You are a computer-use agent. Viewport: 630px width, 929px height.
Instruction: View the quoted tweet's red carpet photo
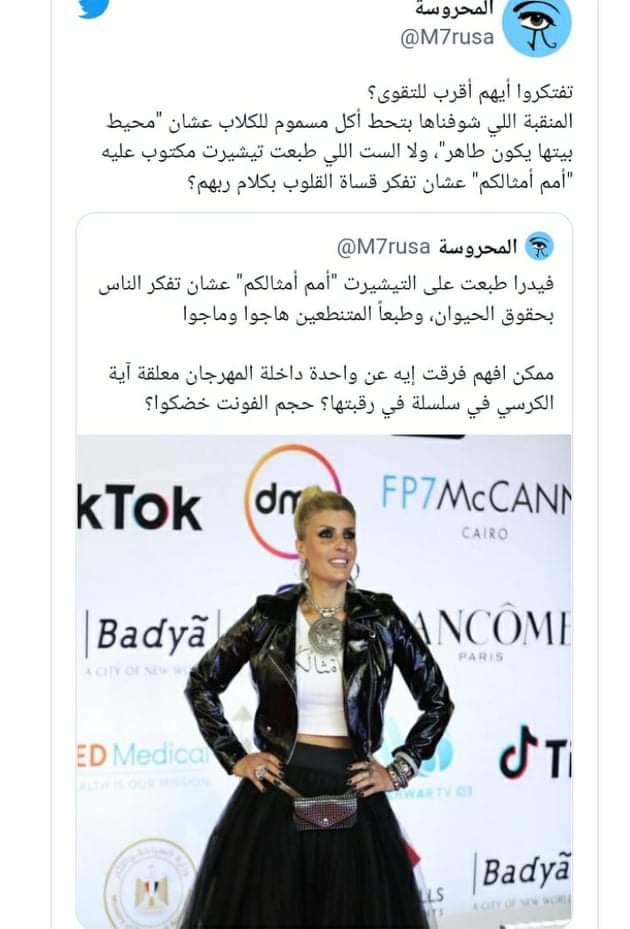324,680
